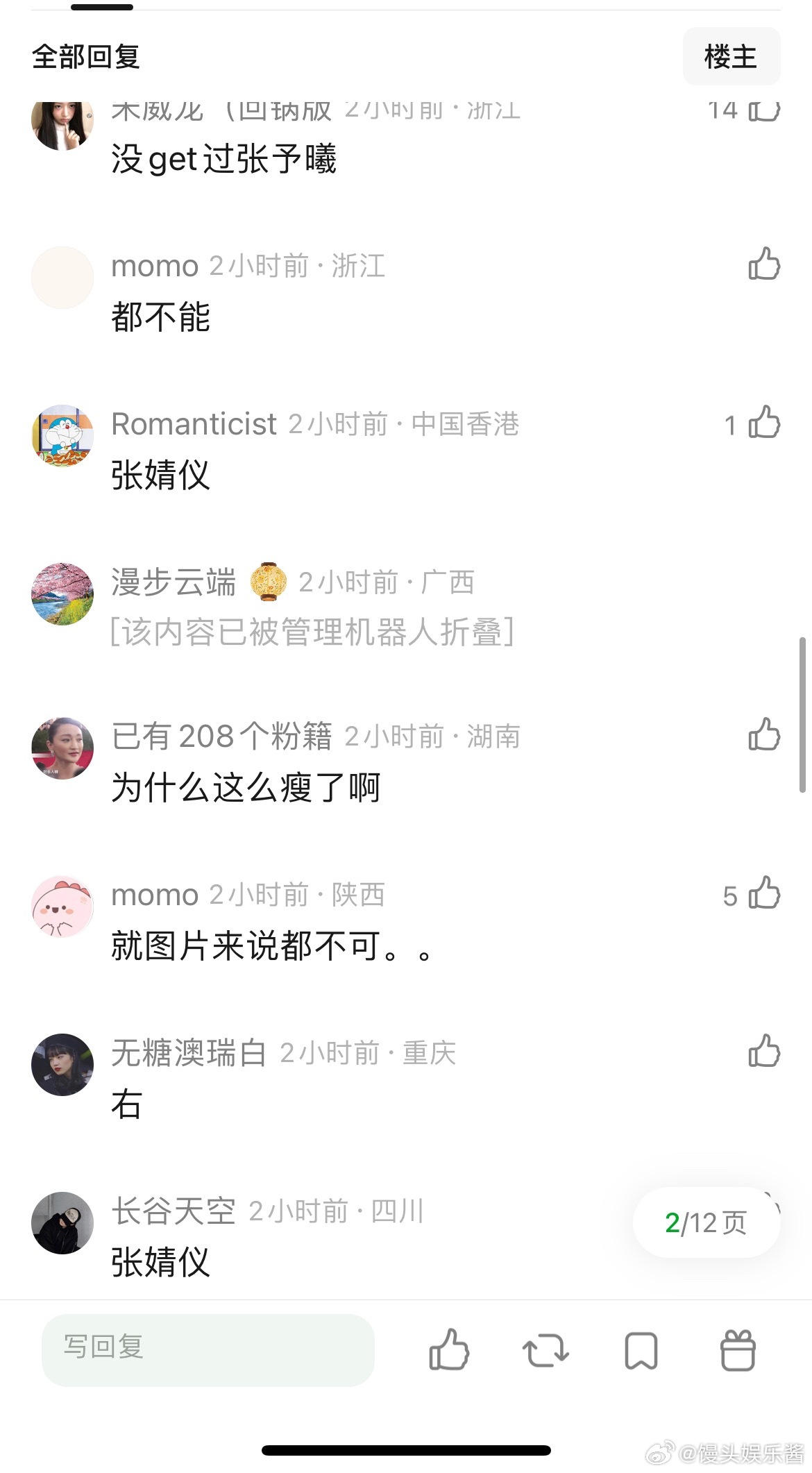This screenshot has width=812, height=1473.
Task: Like this post in bottom bar
Action: coord(449,1349)
